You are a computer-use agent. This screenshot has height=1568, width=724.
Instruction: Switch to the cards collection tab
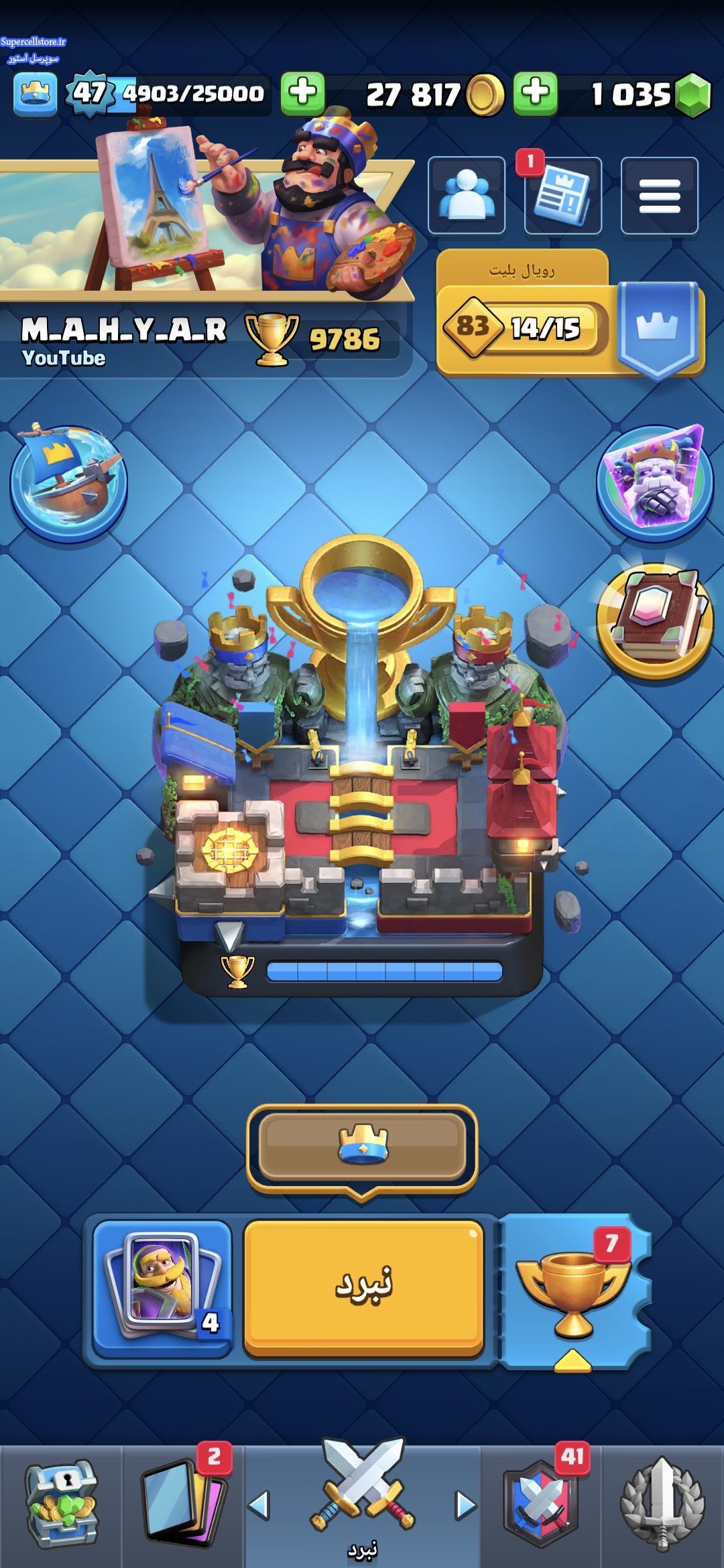pyautogui.click(x=182, y=1504)
